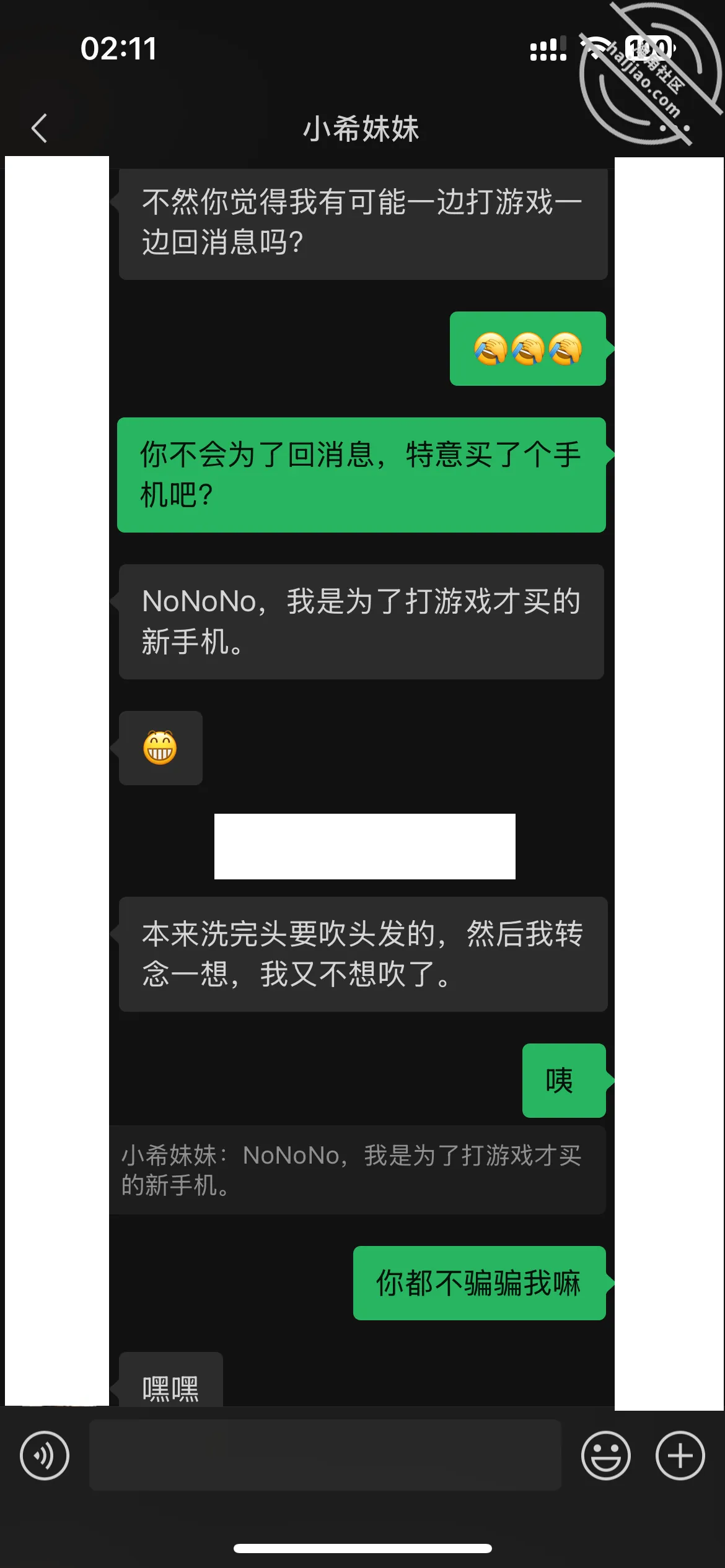The height and width of the screenshot is (1568, 725).
Task: Go back using the top-left arrow
Action: (39, 128)
